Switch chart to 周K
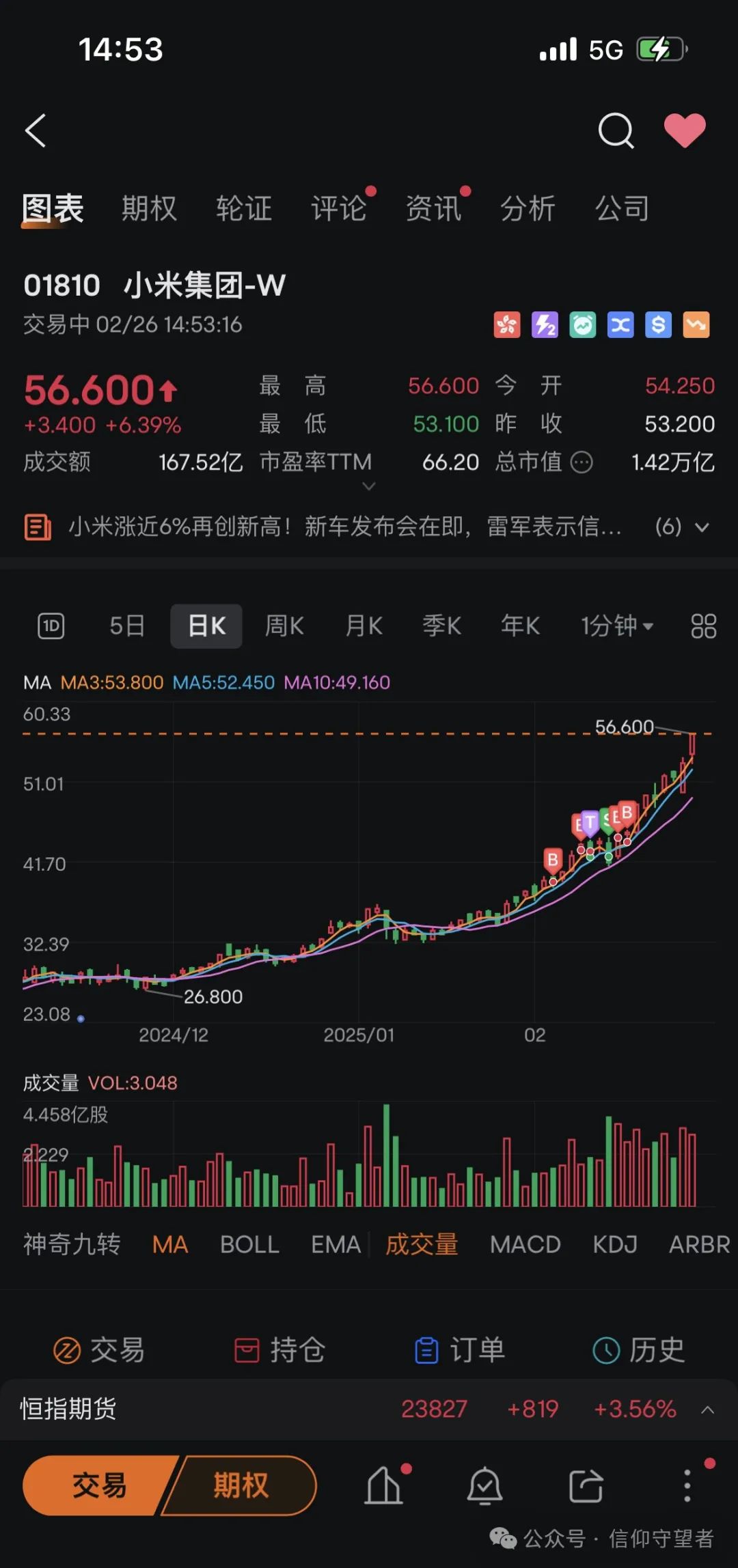 [x=284, y=626]
